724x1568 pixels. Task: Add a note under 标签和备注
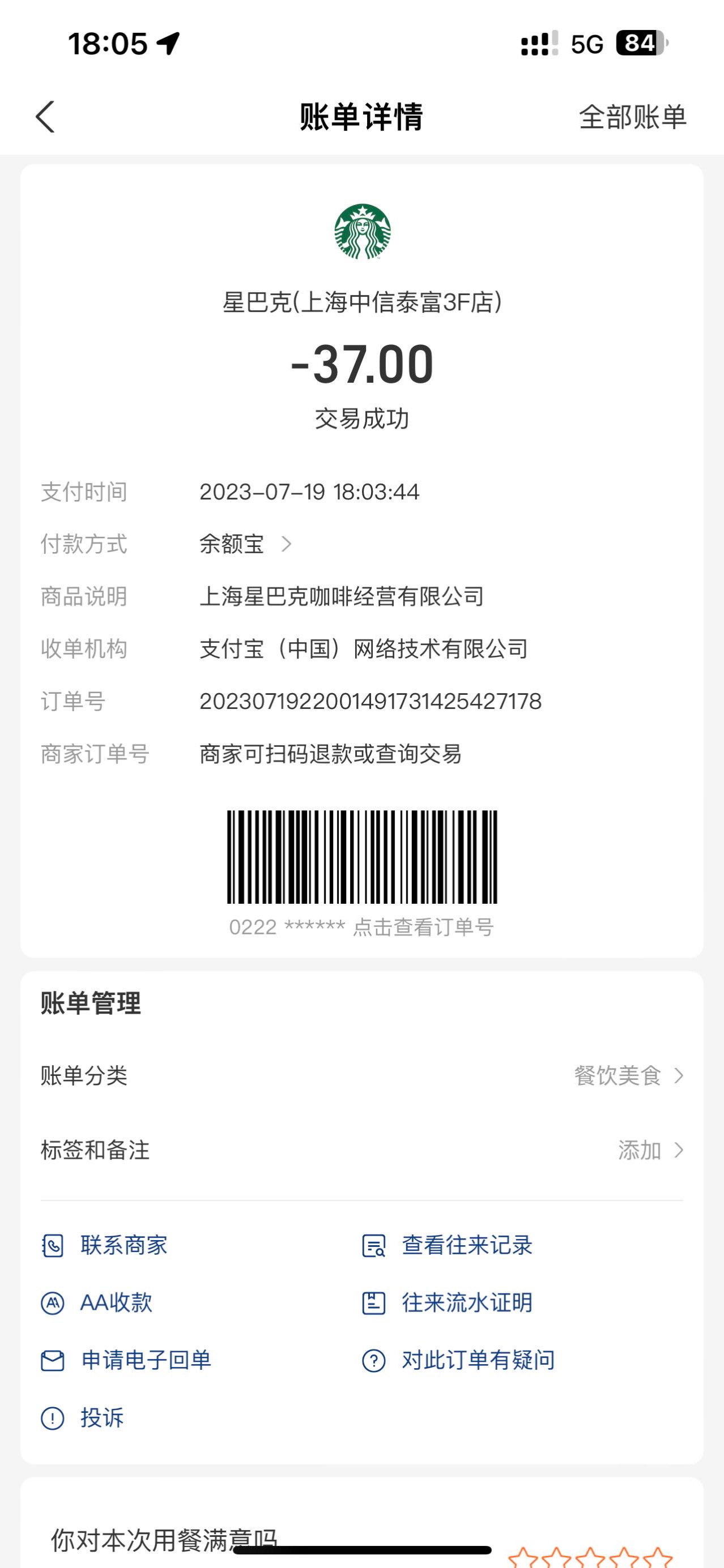tap(361, 1150)
